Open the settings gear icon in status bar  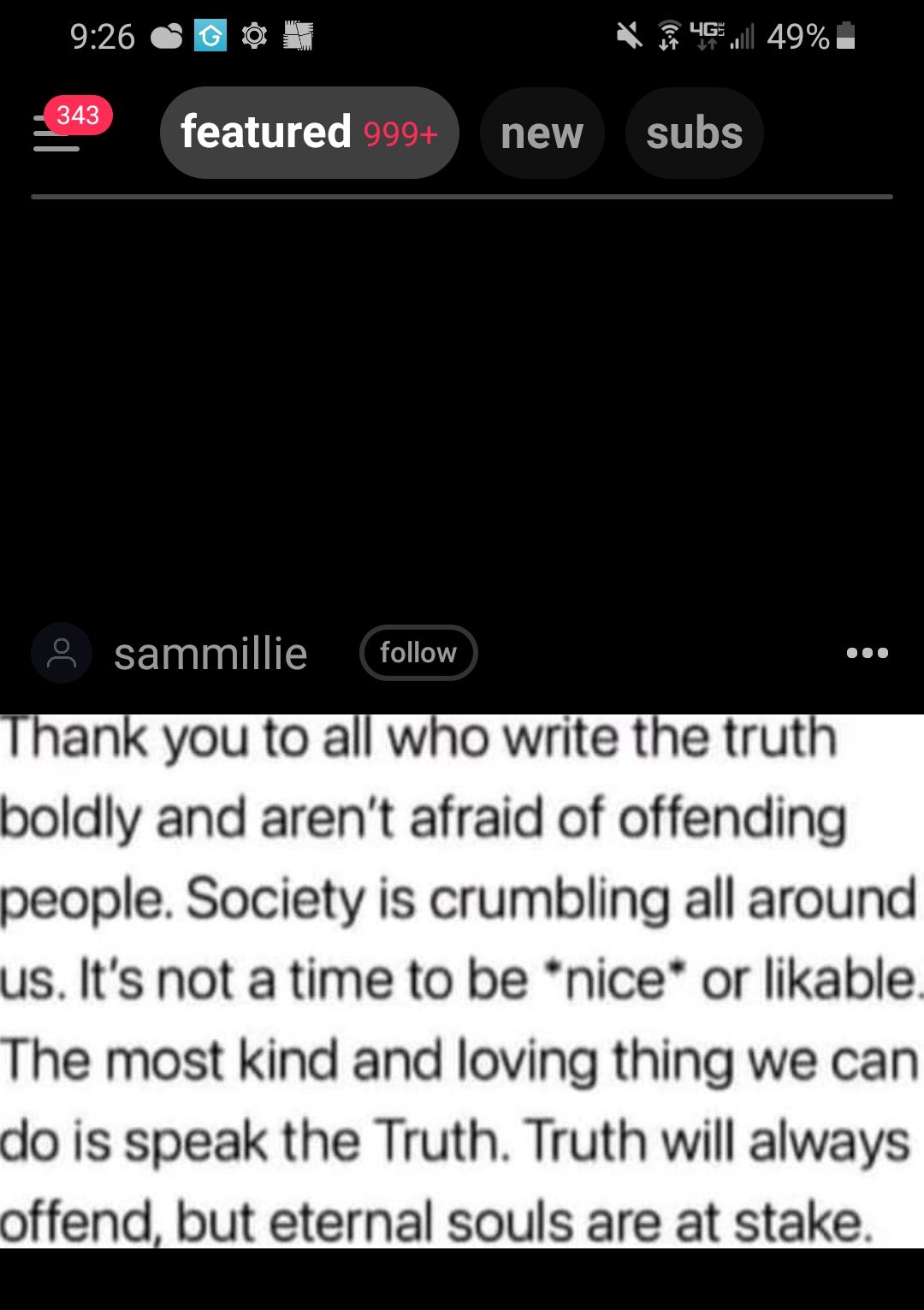254,35
